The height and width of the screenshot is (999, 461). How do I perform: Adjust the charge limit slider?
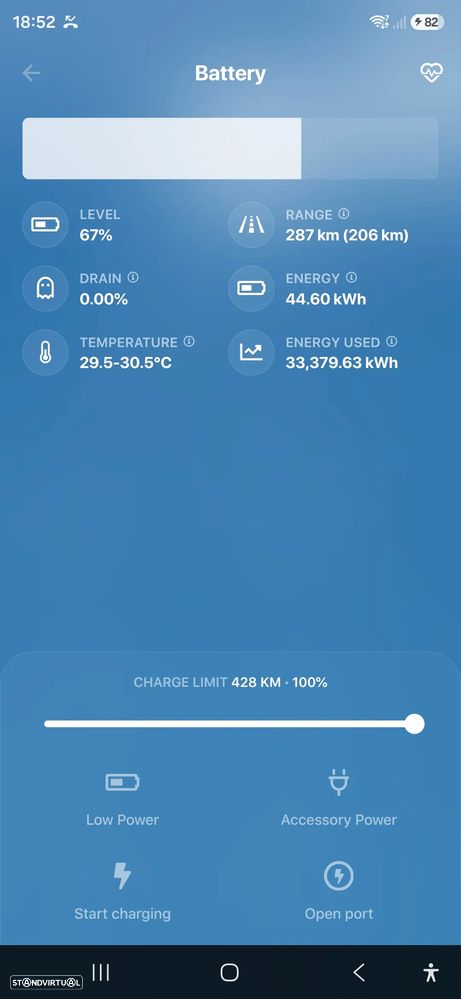(x=415, y=724)
